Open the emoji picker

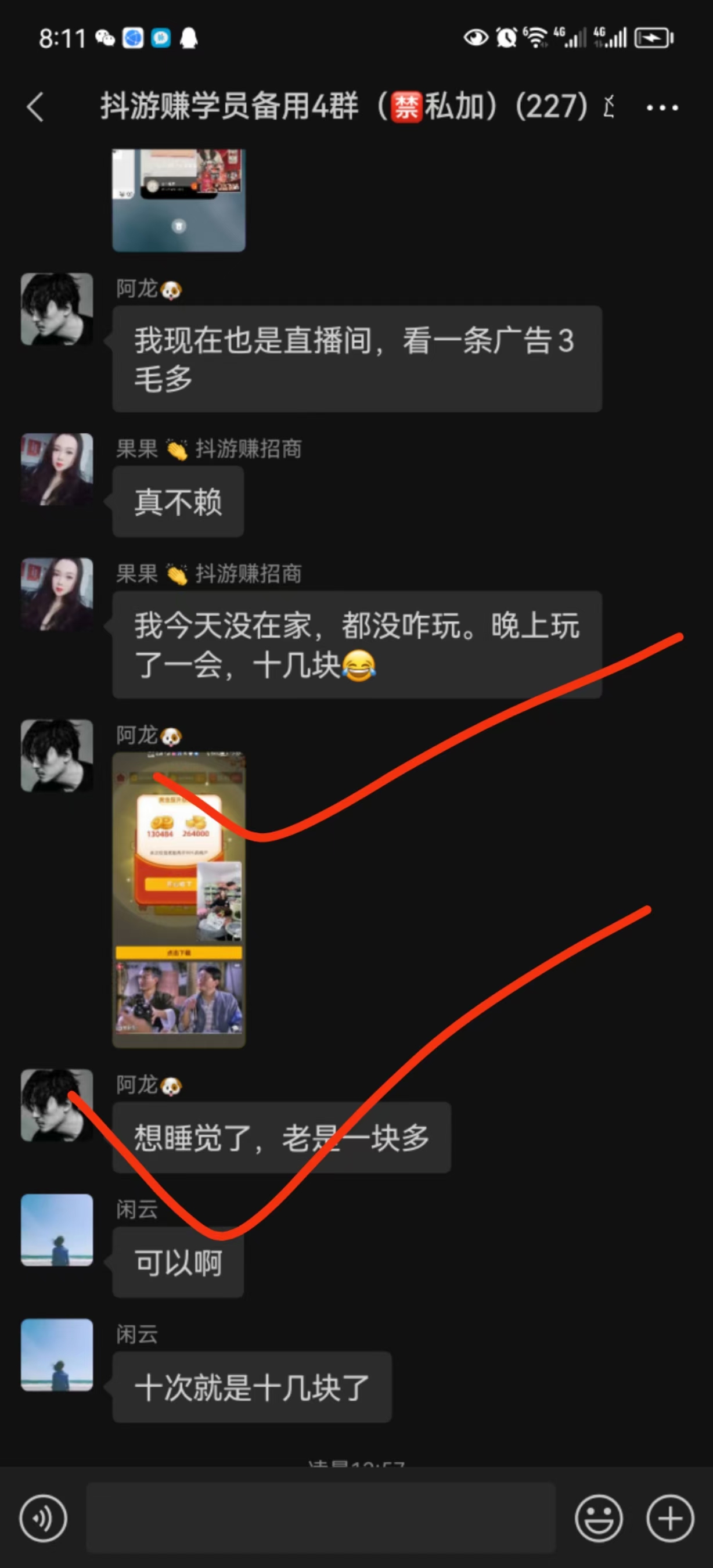pyautogui.click(x=598, y=1518)
